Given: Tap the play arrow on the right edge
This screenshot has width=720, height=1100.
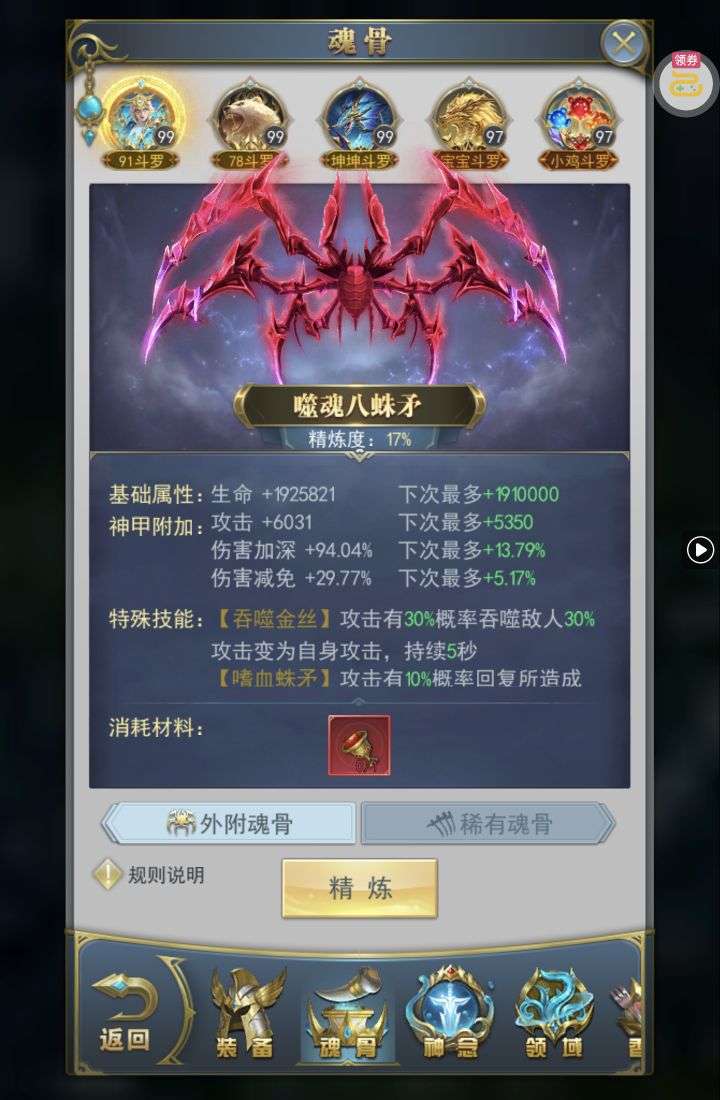Looking at the screenshot, I should [x=701, y=549].
